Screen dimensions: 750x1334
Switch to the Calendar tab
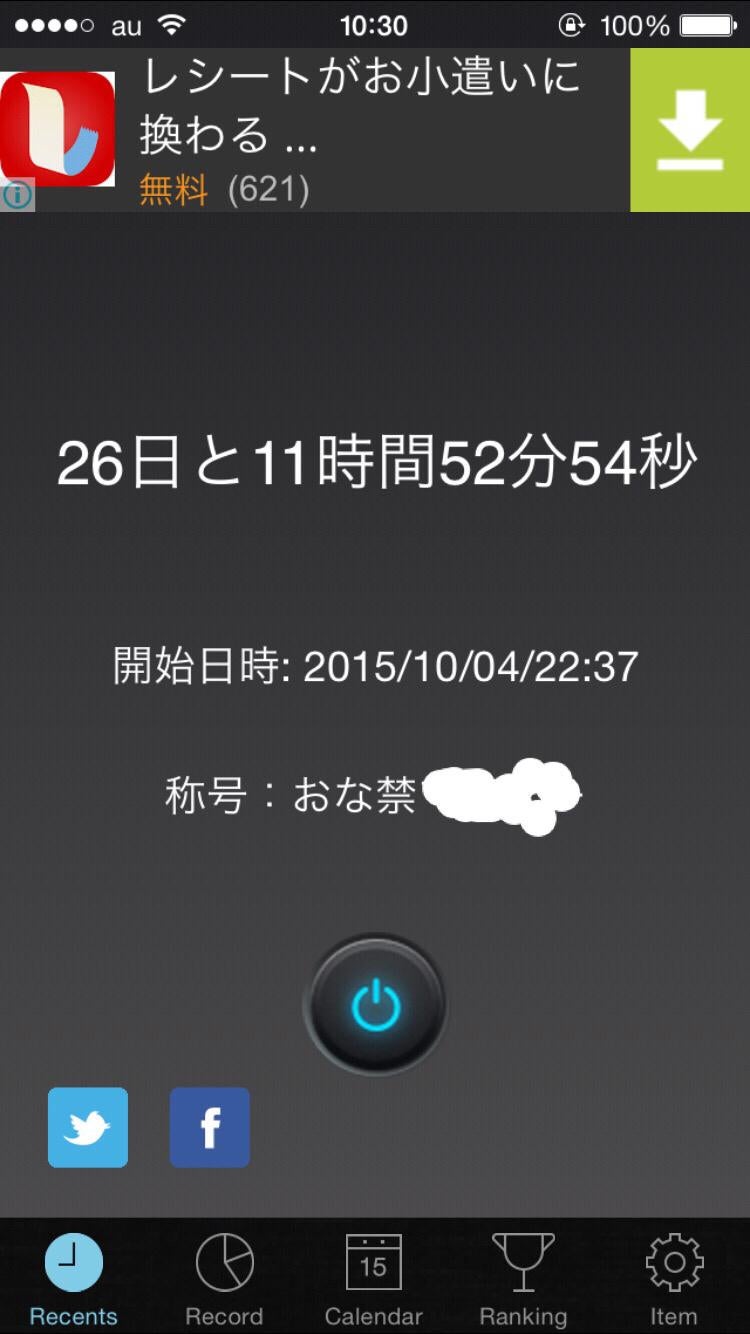coord(374,1262)
